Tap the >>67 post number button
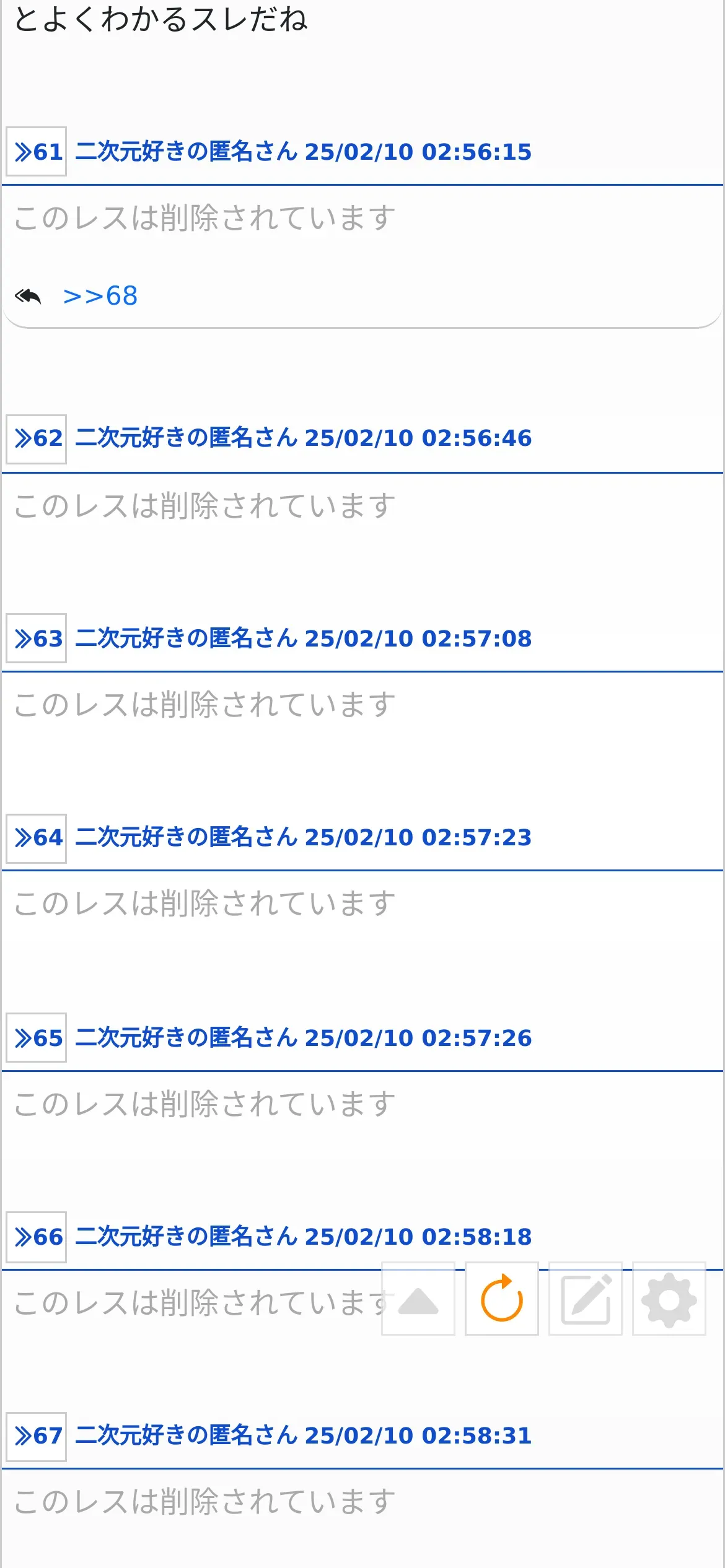This screenshot has width=725, height=1568. tap(37, 1437)
